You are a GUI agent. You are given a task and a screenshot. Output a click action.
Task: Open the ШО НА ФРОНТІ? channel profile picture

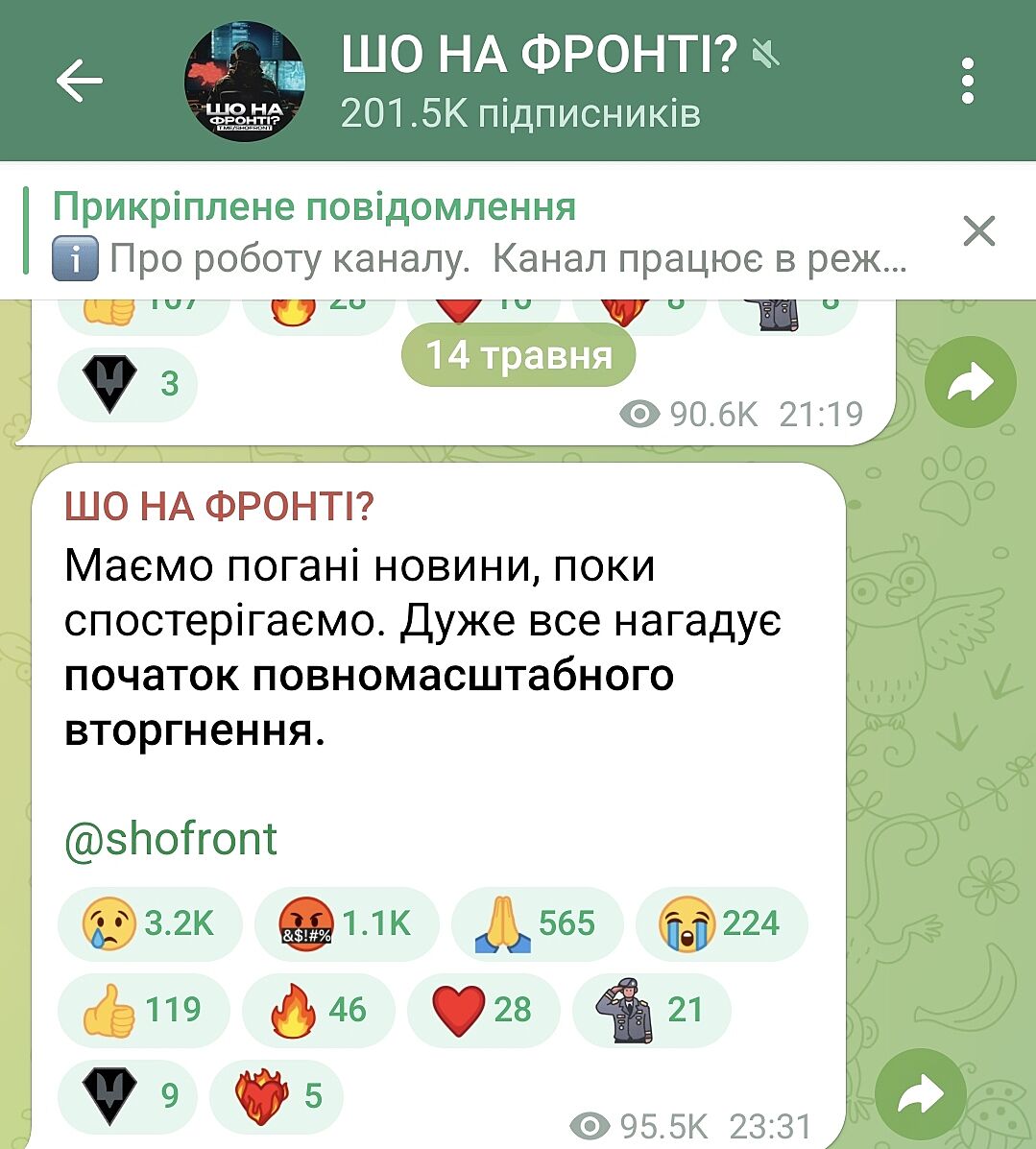[244, 81]
